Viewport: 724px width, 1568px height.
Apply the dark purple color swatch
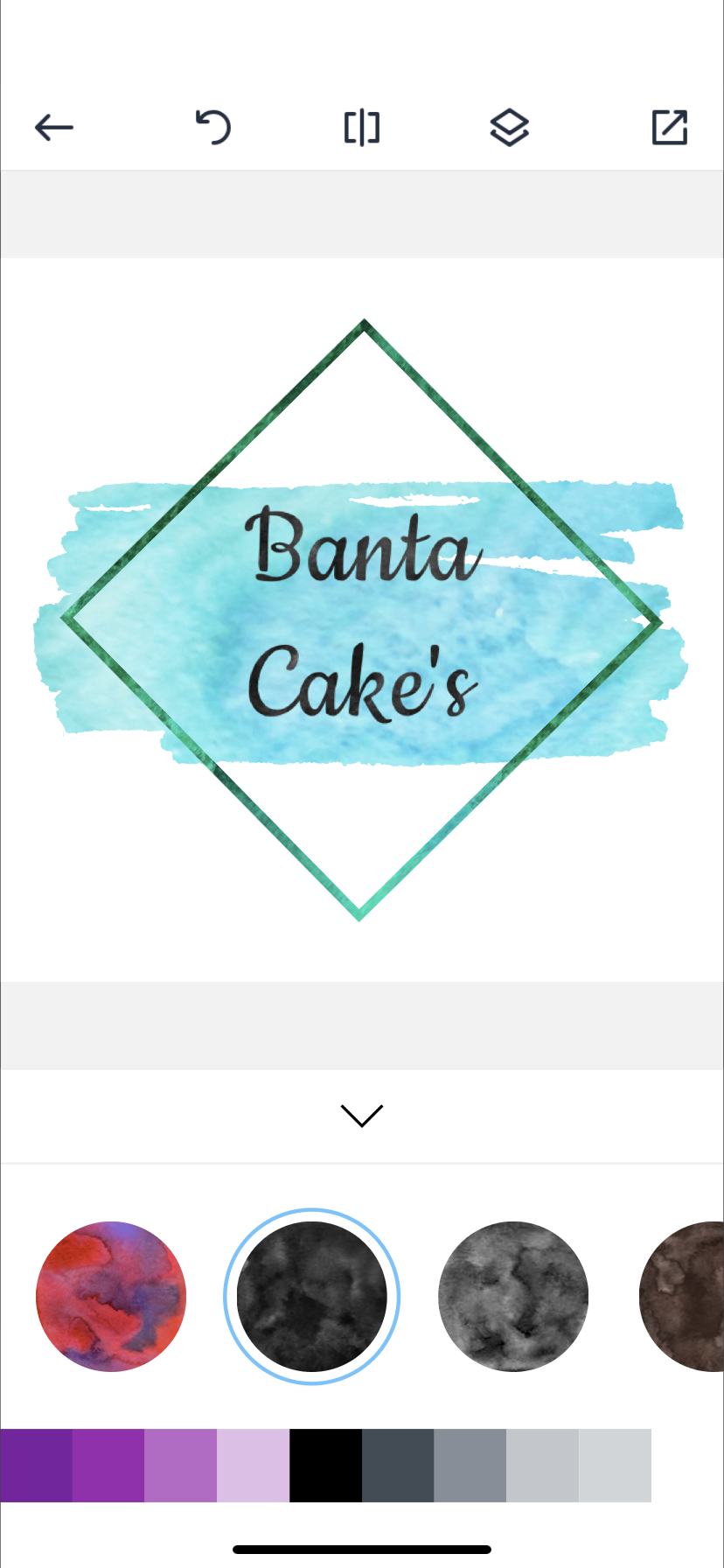coord(36,1465)
